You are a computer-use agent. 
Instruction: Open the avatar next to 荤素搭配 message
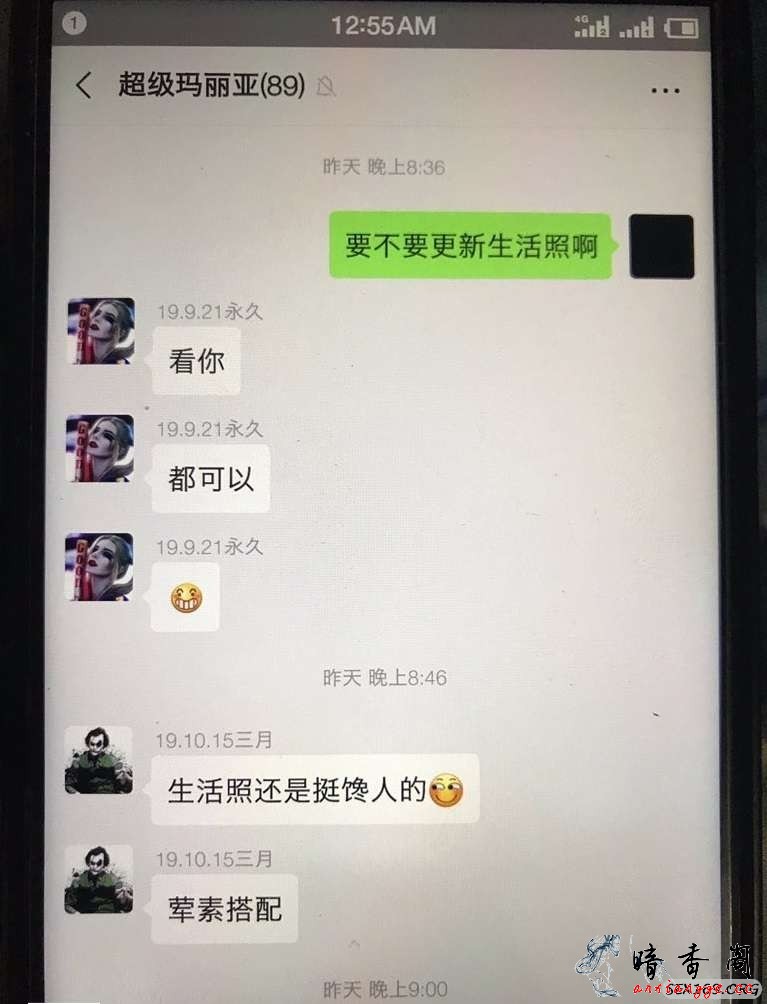tap(99, 879)
